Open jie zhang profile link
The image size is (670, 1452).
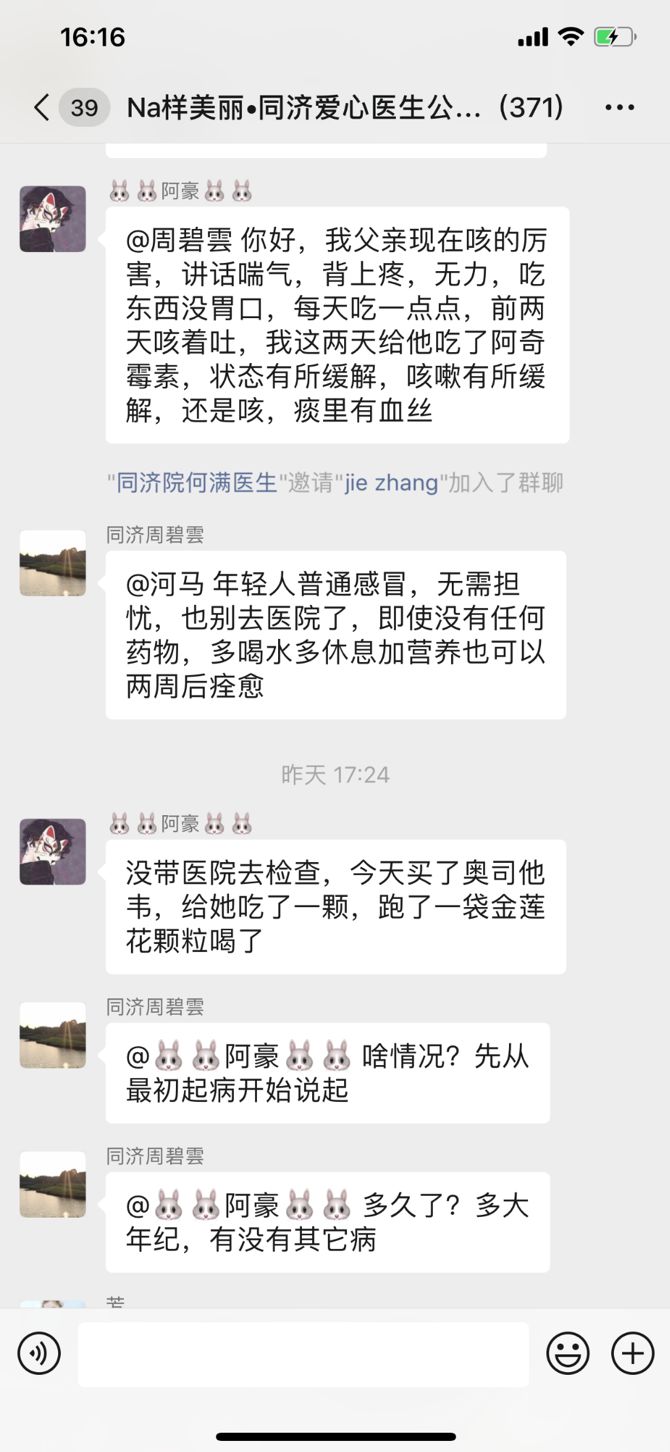(x=391, y=483)
